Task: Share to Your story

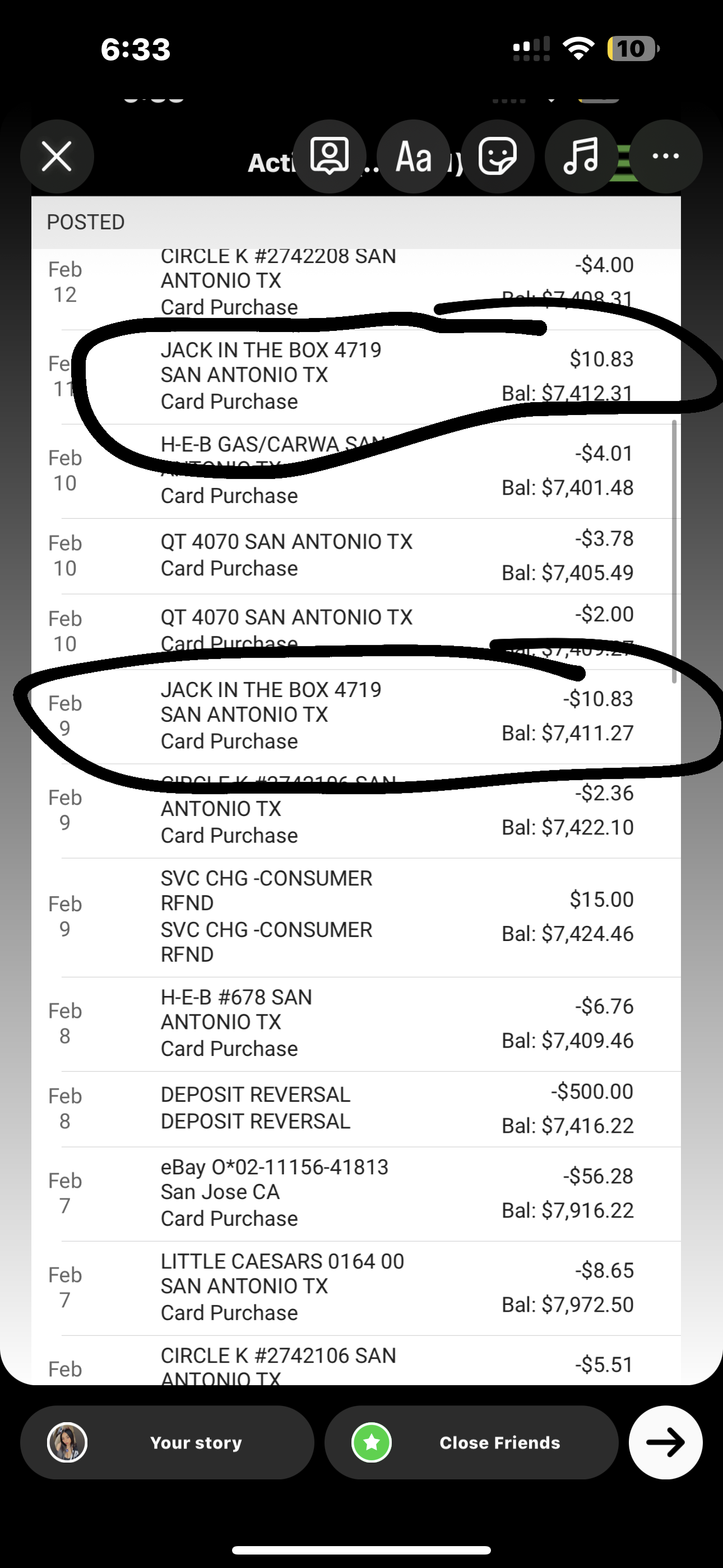Action: pos(168,1442)
